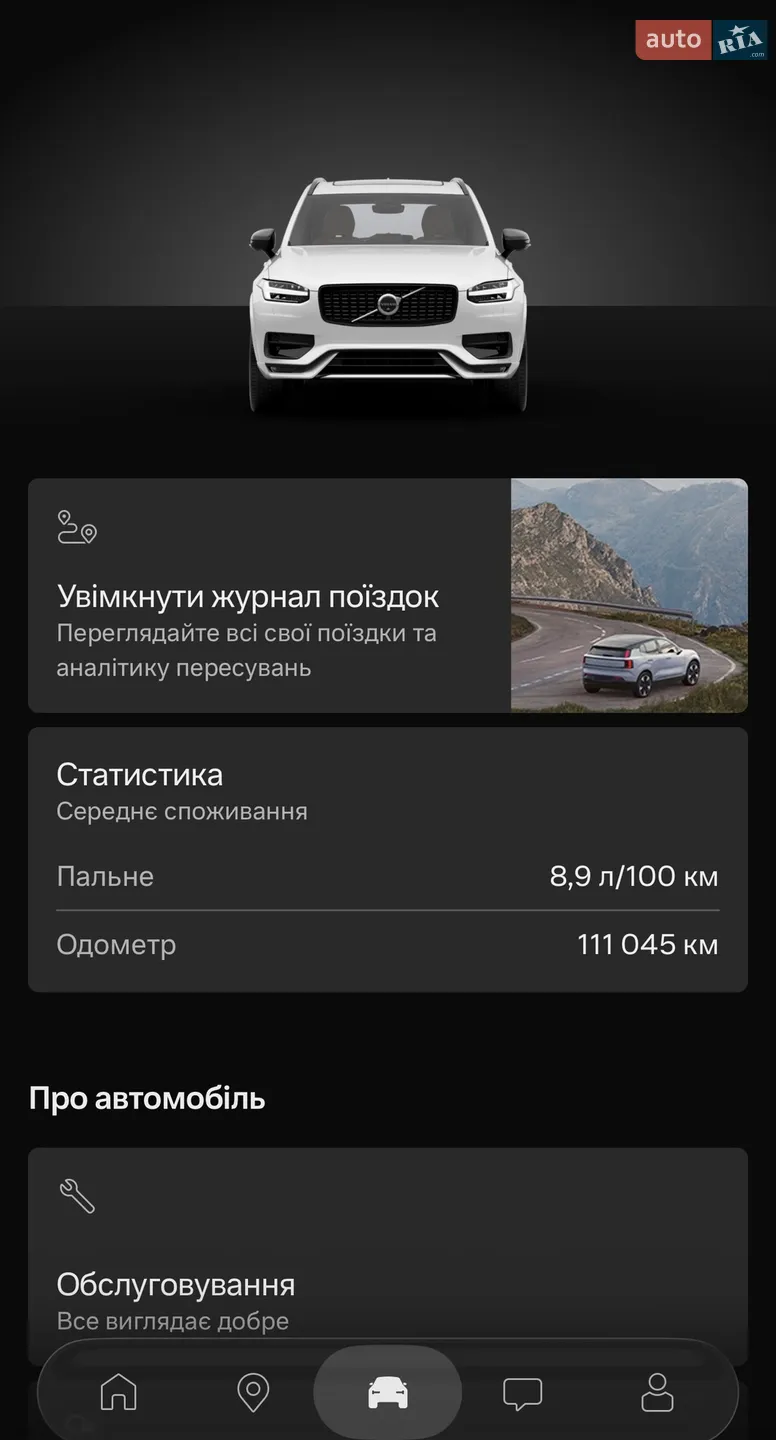Viewport: 776px width, 1440px height.
Task: Switch to the map location tab
Action: click(x=253, y=1392)
